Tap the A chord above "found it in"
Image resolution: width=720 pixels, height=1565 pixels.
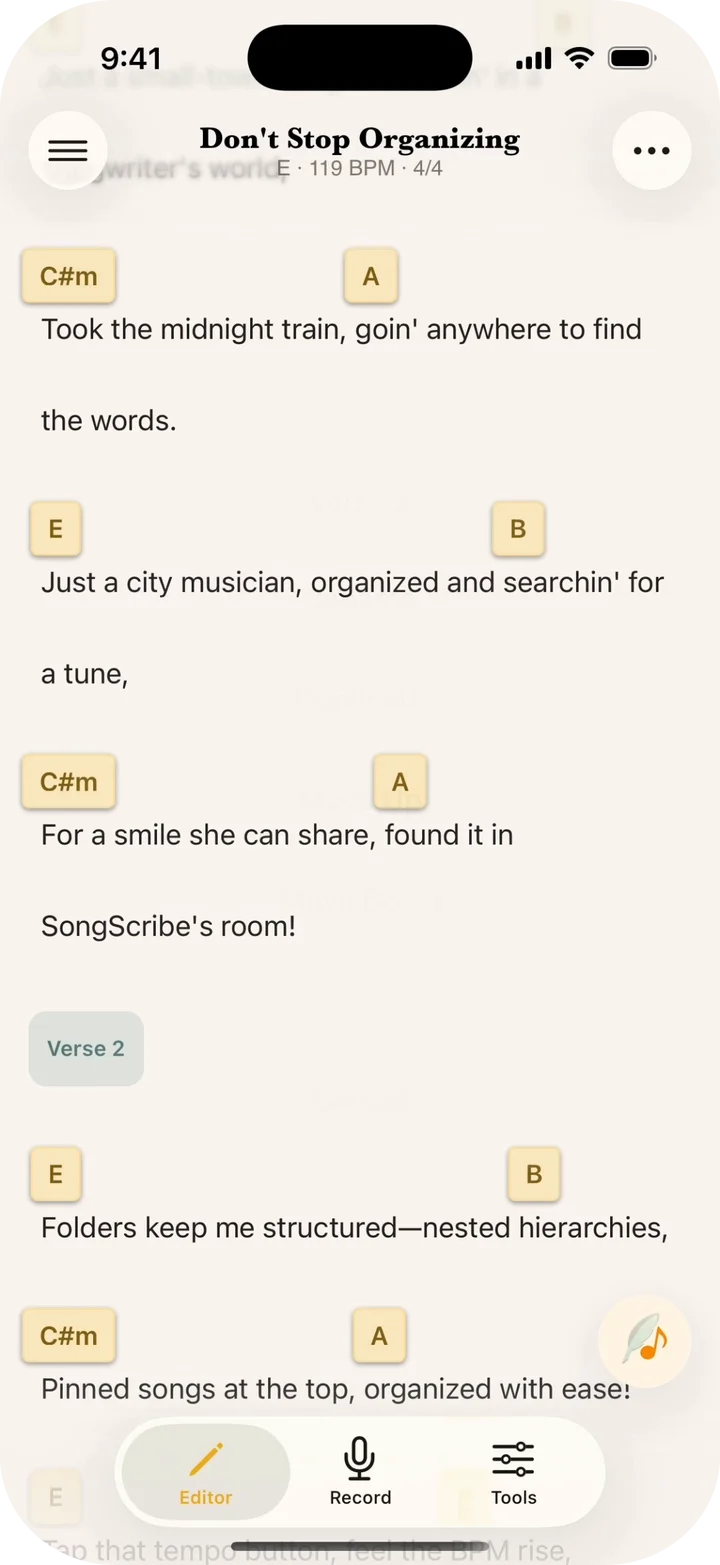click(400, 782)
